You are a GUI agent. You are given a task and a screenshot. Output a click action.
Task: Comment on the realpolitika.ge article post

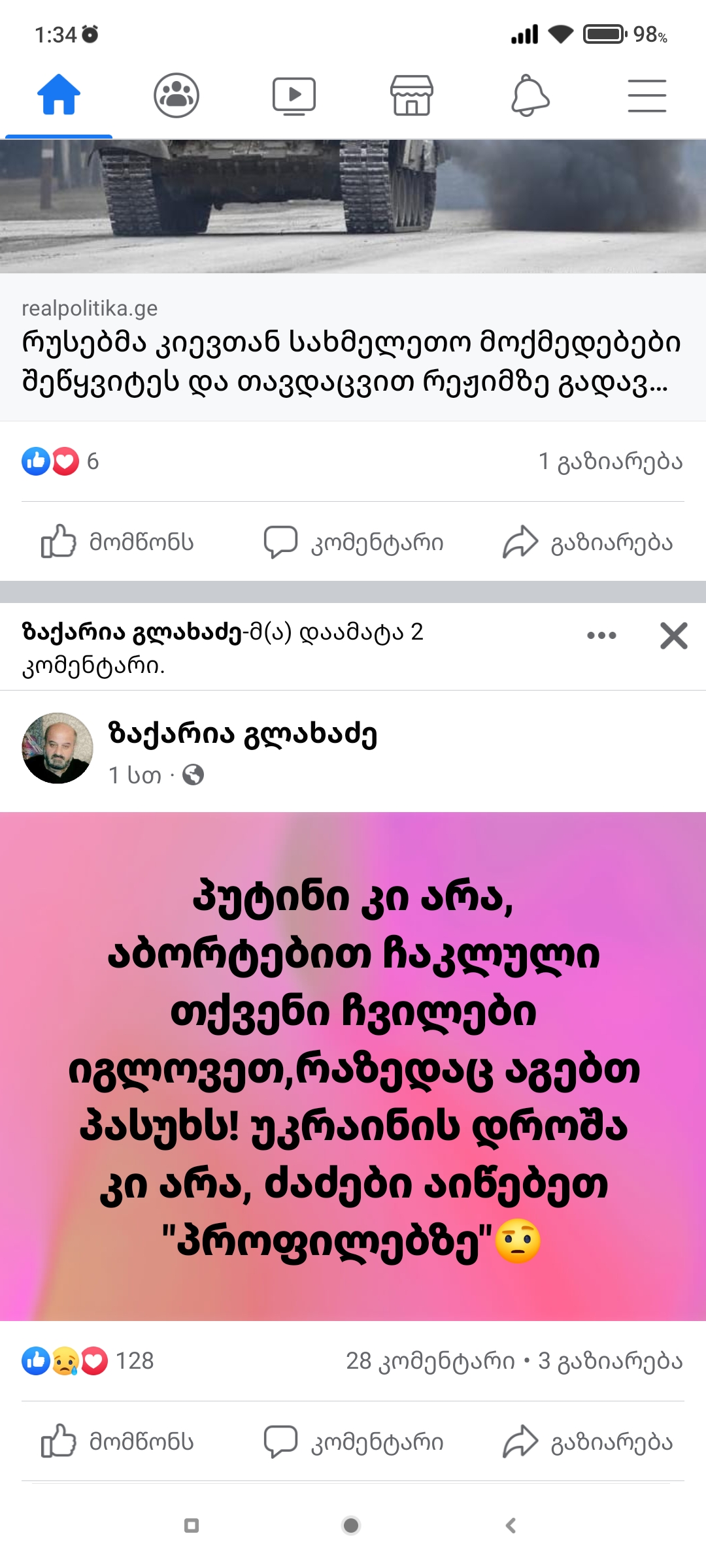tap(354, 542)
